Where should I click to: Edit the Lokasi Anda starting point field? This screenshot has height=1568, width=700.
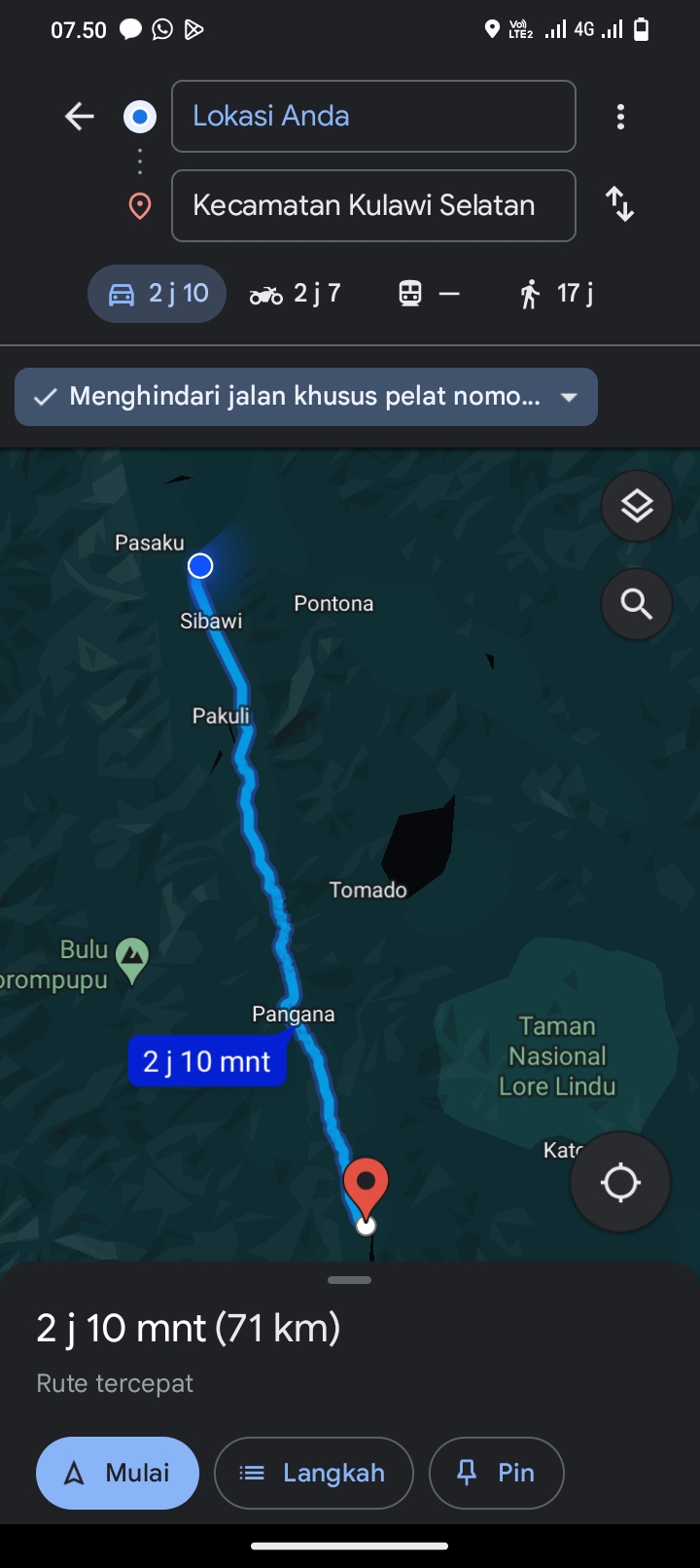[373, 117]
